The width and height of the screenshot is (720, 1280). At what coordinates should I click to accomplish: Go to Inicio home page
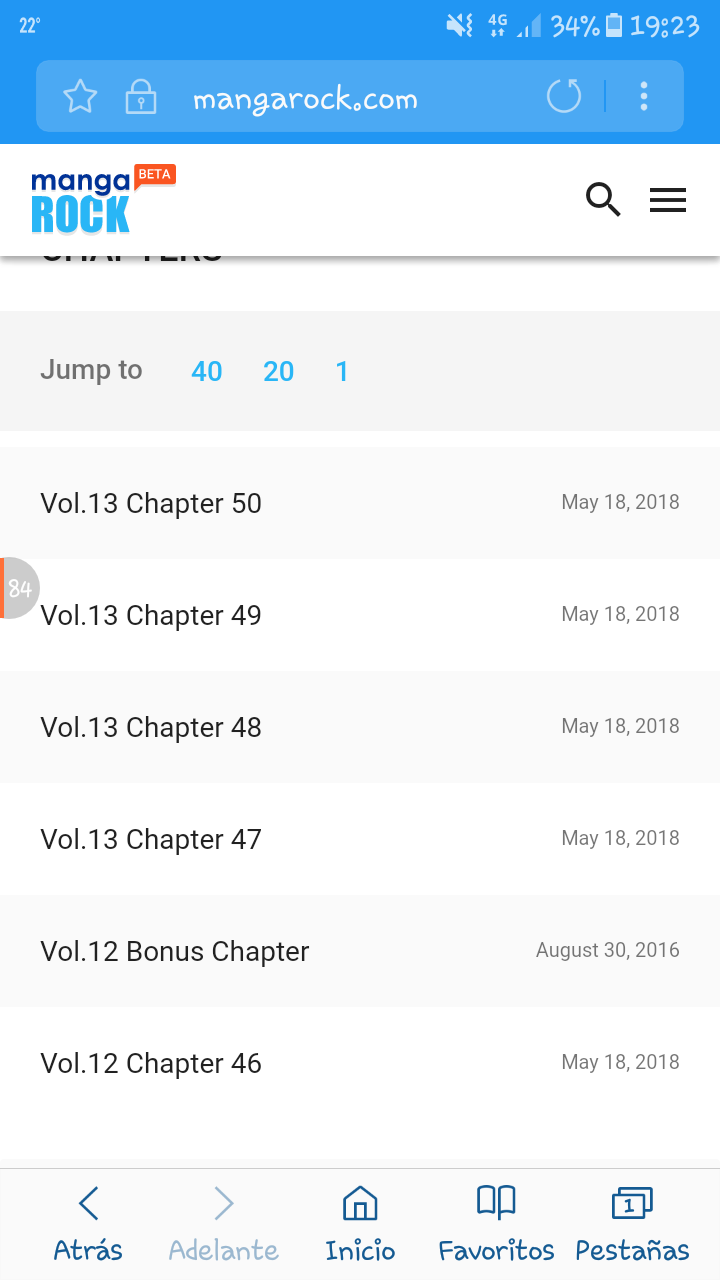[360, 1224]
